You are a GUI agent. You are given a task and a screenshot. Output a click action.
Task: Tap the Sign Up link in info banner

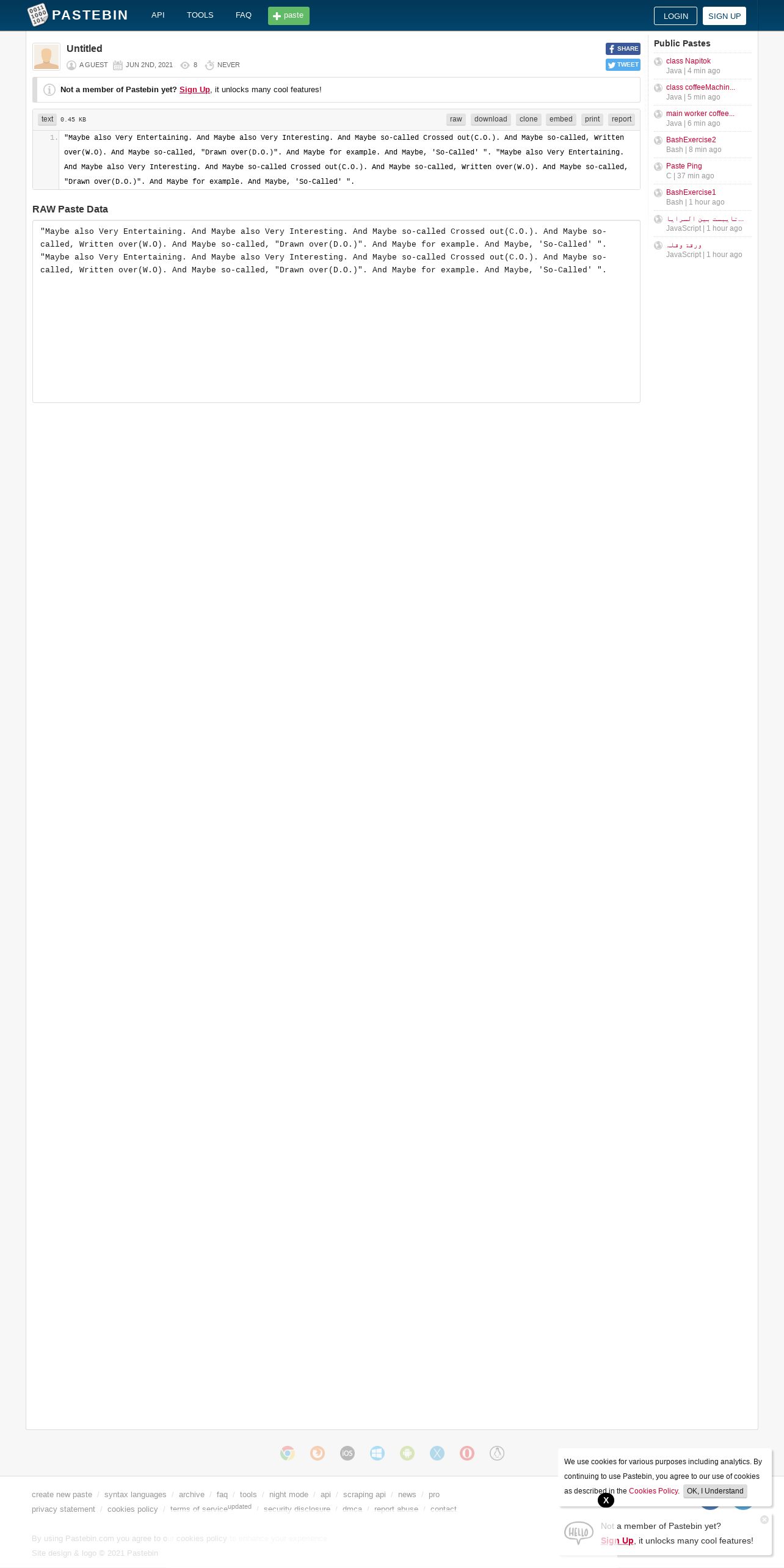pos(194,90)
